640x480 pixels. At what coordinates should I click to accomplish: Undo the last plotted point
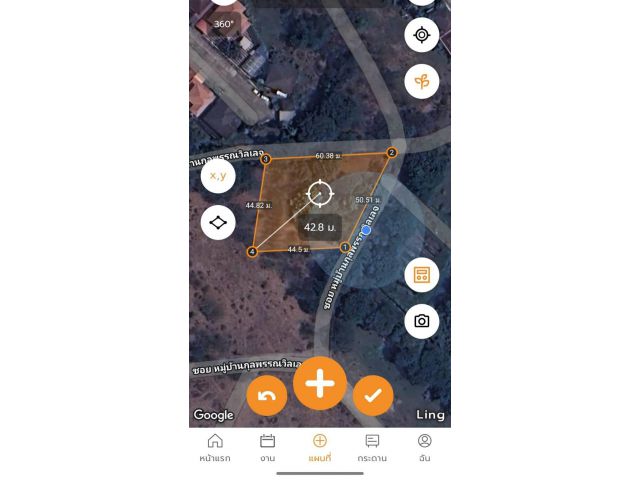267,396
